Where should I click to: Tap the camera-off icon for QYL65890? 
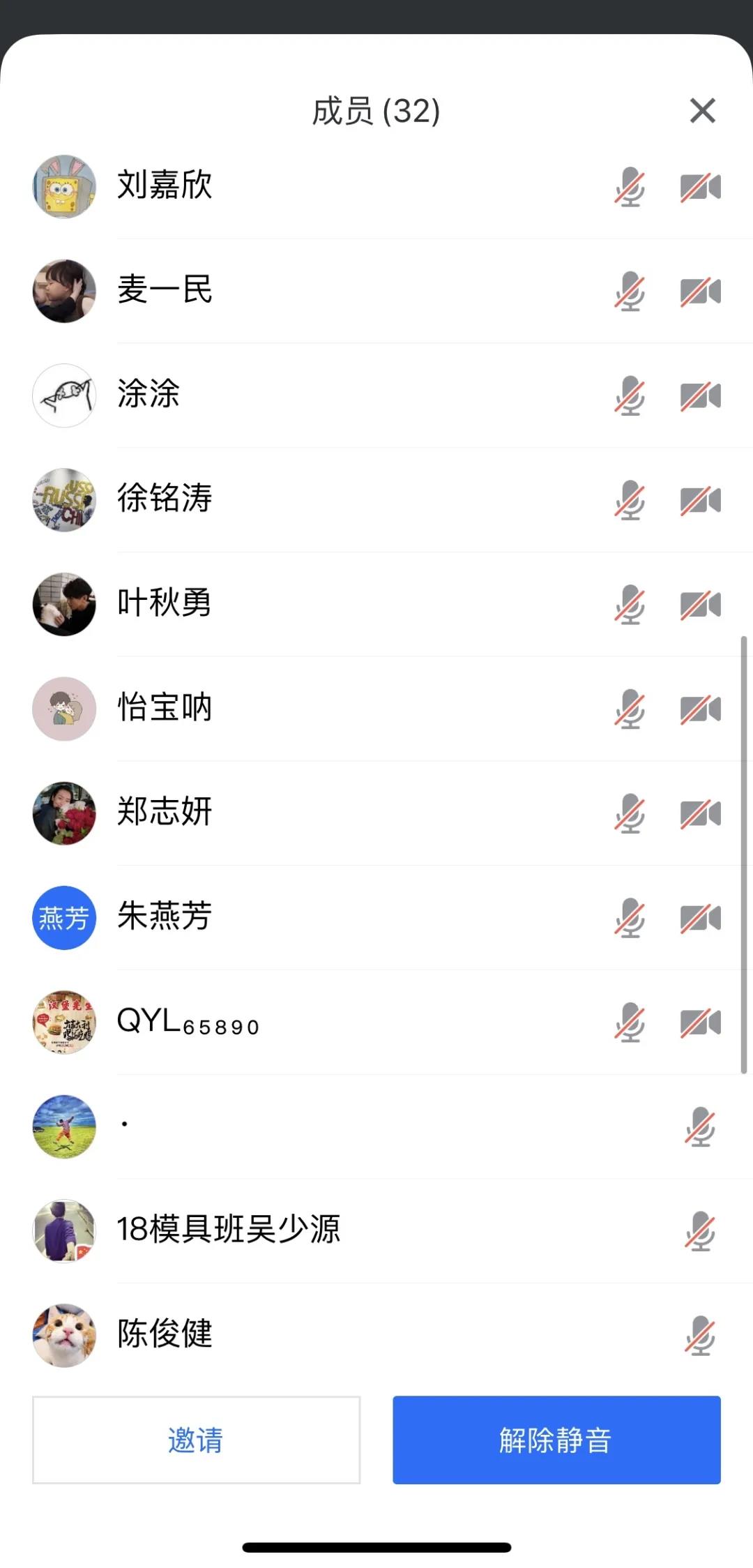(x=700, y=1023)
